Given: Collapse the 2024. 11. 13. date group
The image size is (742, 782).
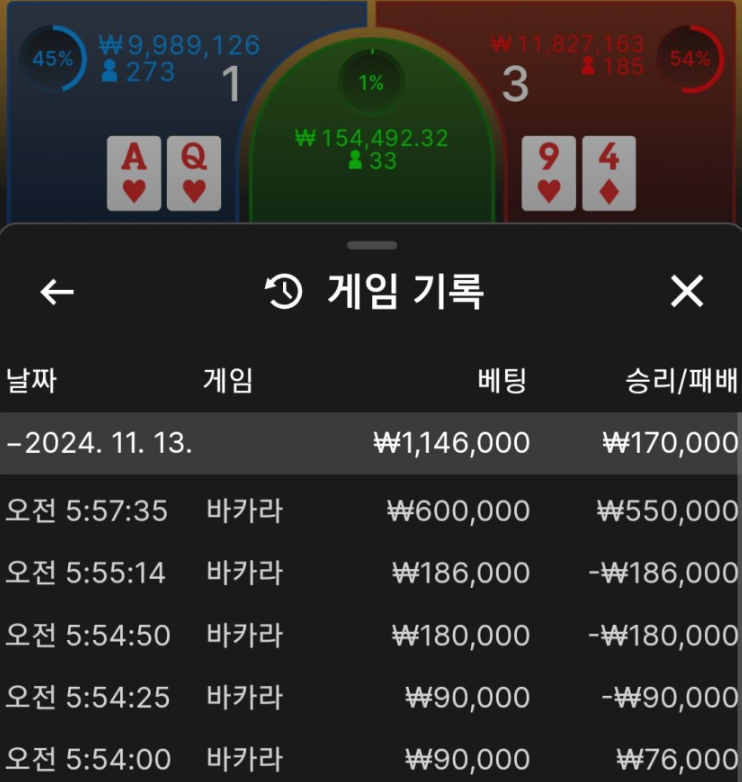Looking at the screenshot, I should click(x=100, y=443).
